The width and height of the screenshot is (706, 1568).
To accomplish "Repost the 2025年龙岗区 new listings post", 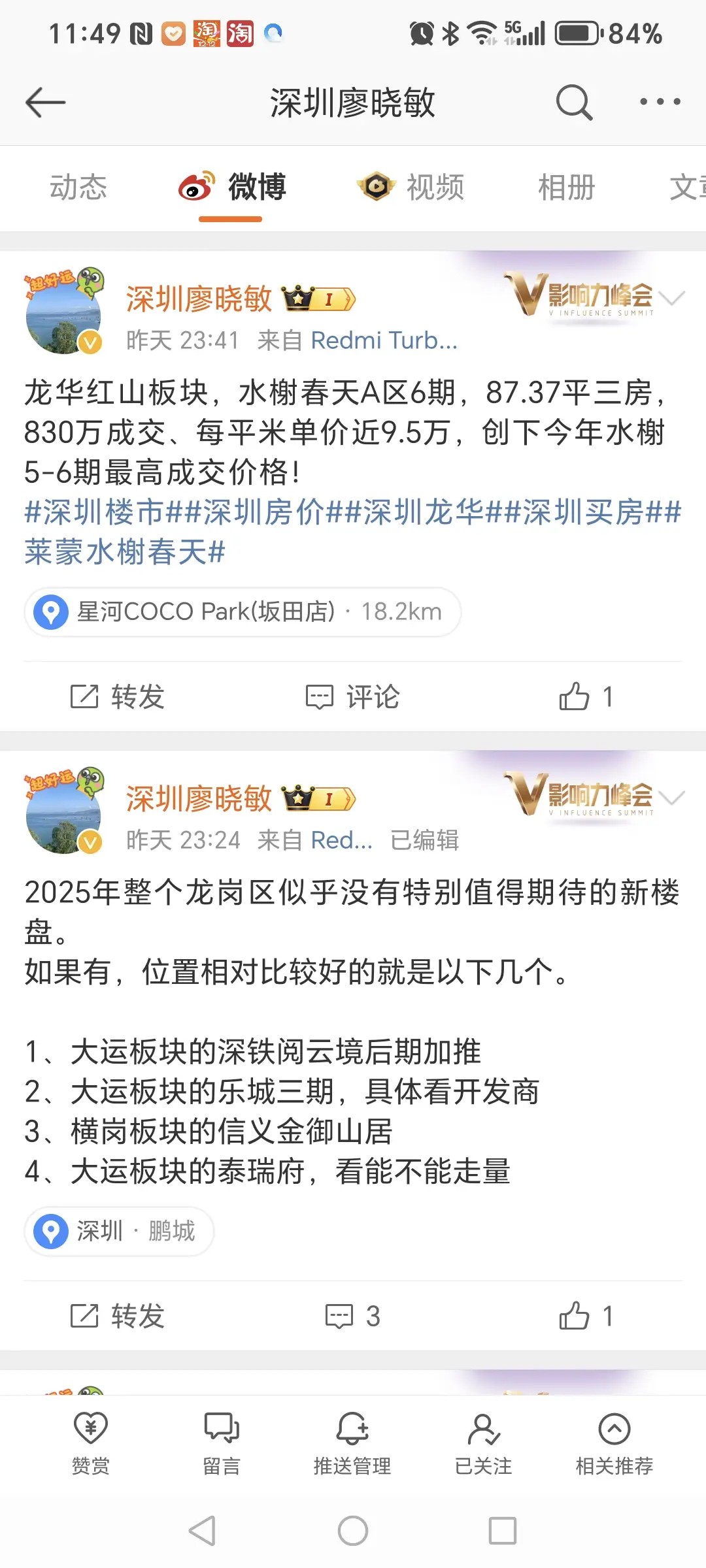I will (118, 1316).
